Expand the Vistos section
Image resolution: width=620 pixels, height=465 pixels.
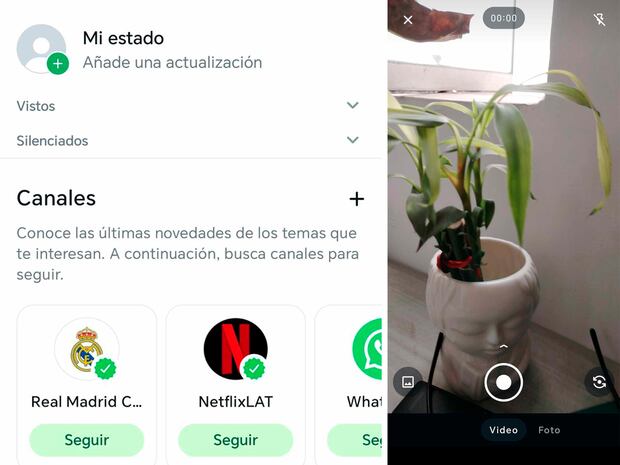(352, 106)
